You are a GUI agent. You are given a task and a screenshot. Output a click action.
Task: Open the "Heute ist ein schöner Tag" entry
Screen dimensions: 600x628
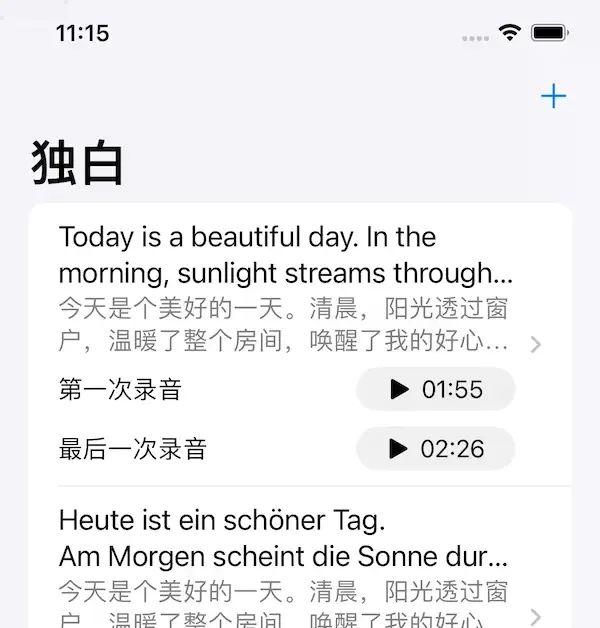tap(285, 565)
